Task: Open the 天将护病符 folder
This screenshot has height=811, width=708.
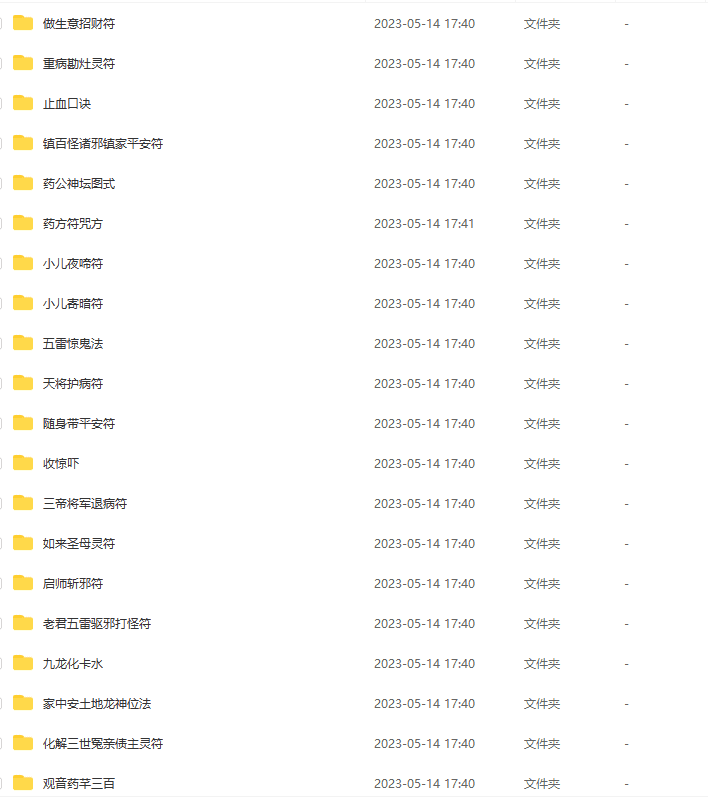Action: [72, 383]
